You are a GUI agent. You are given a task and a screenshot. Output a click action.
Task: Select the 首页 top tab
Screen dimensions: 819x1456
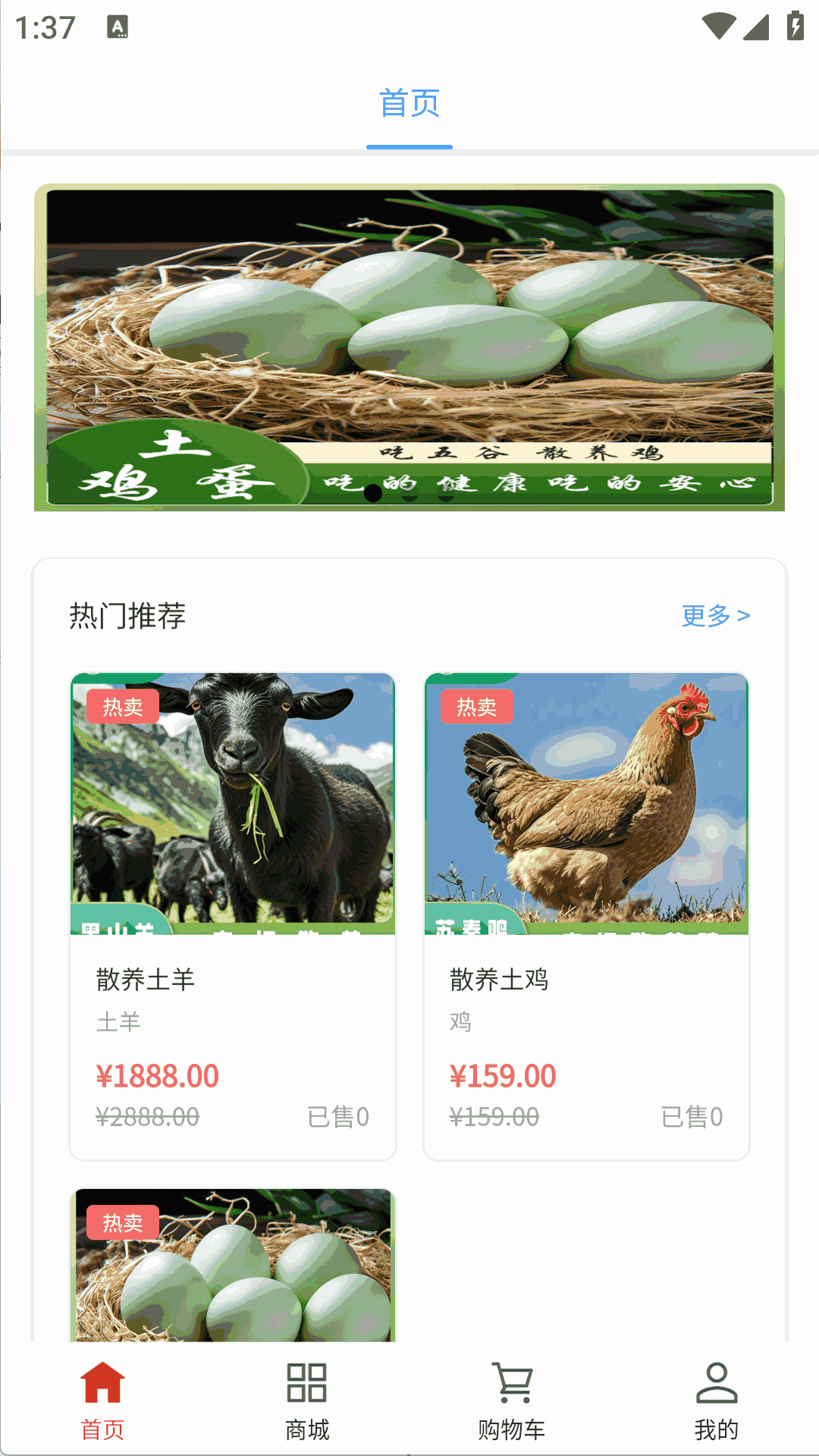409,103
